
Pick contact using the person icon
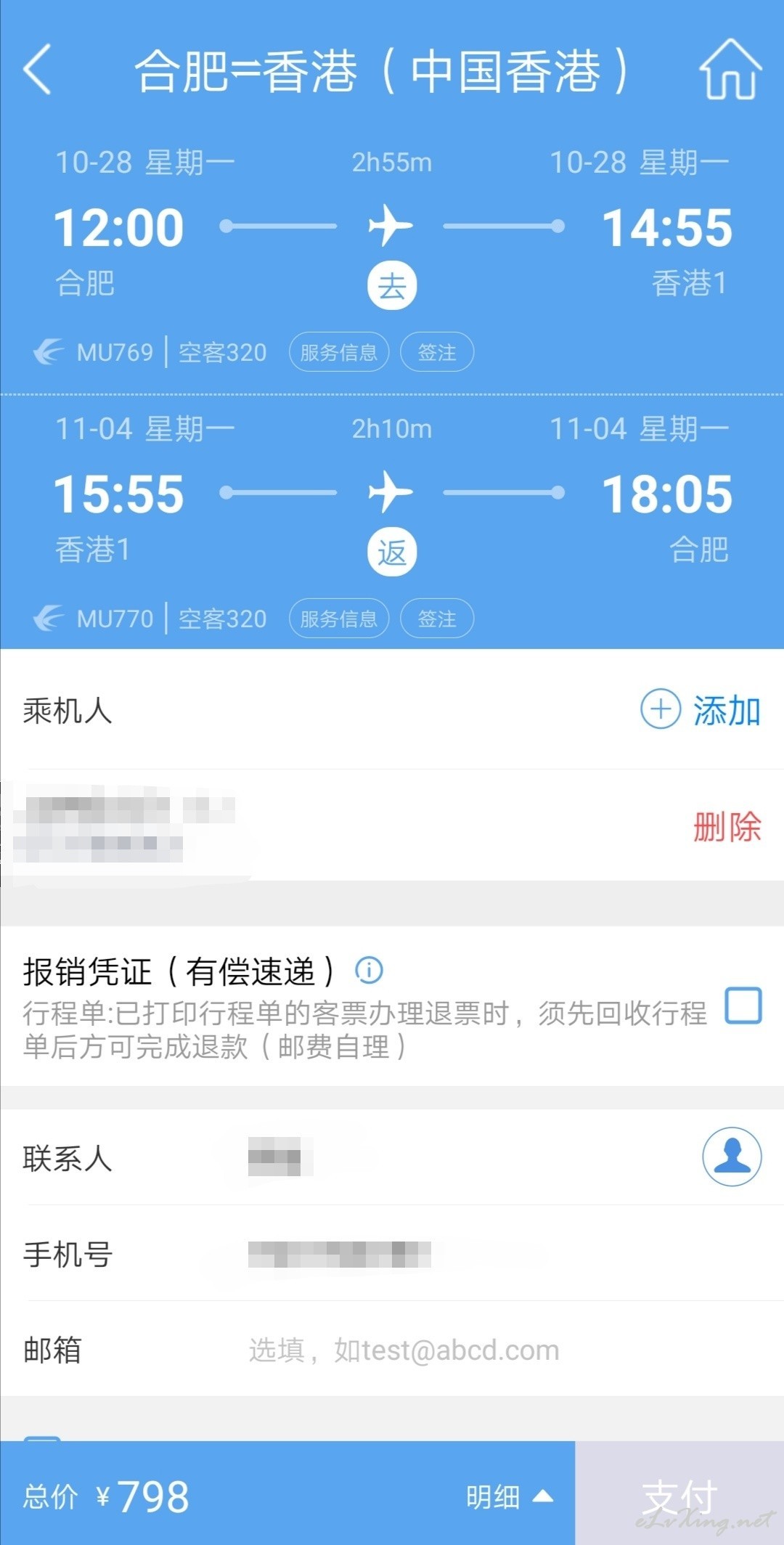pyautogui.click(x=732, y=1157)
